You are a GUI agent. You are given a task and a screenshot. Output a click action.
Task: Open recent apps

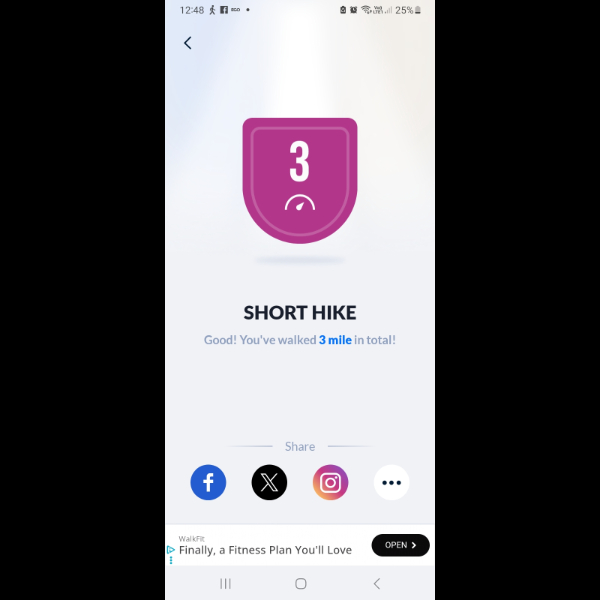(x=225, y=583)
